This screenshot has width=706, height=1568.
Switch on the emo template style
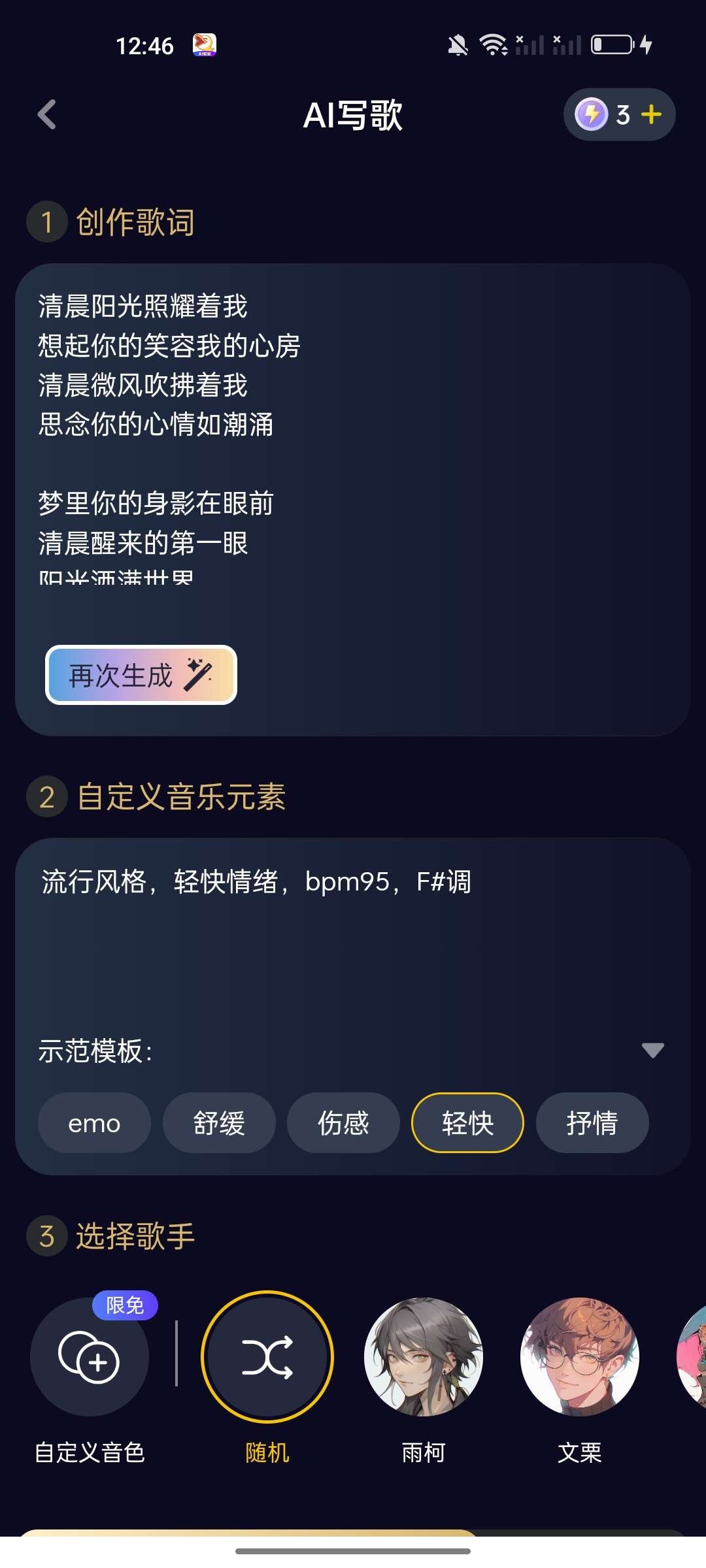[x=93, y=1123]
